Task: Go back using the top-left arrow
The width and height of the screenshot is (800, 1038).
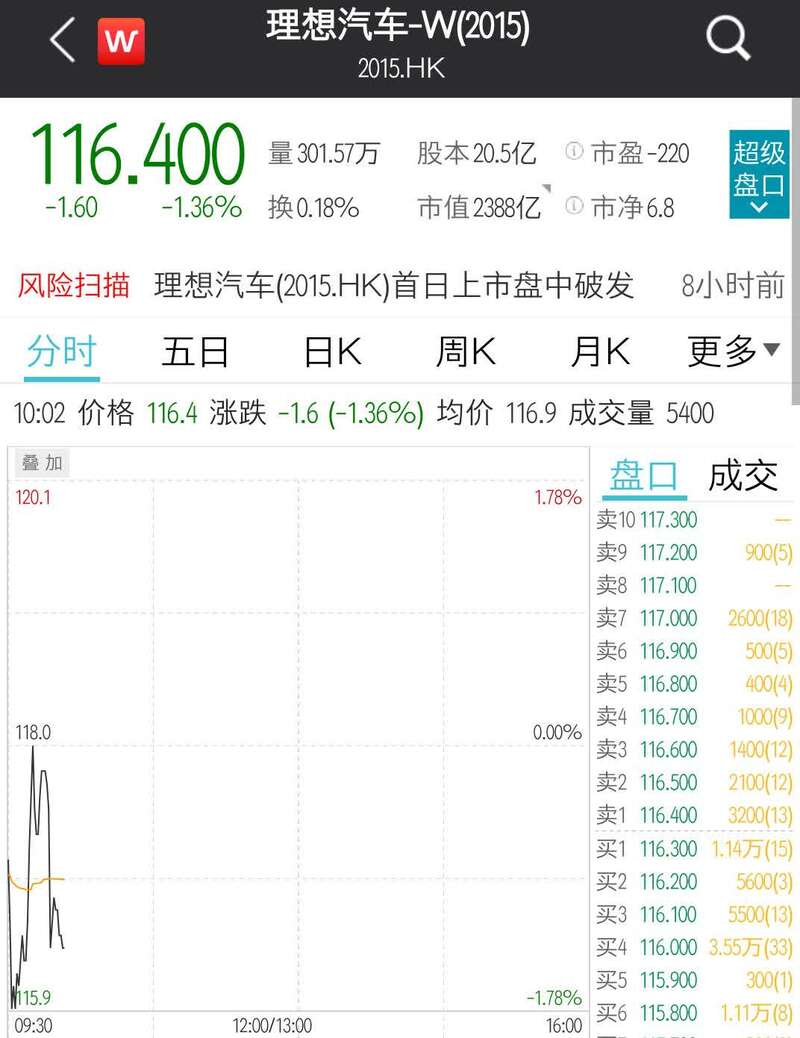Action: click(x=62, y=41)
